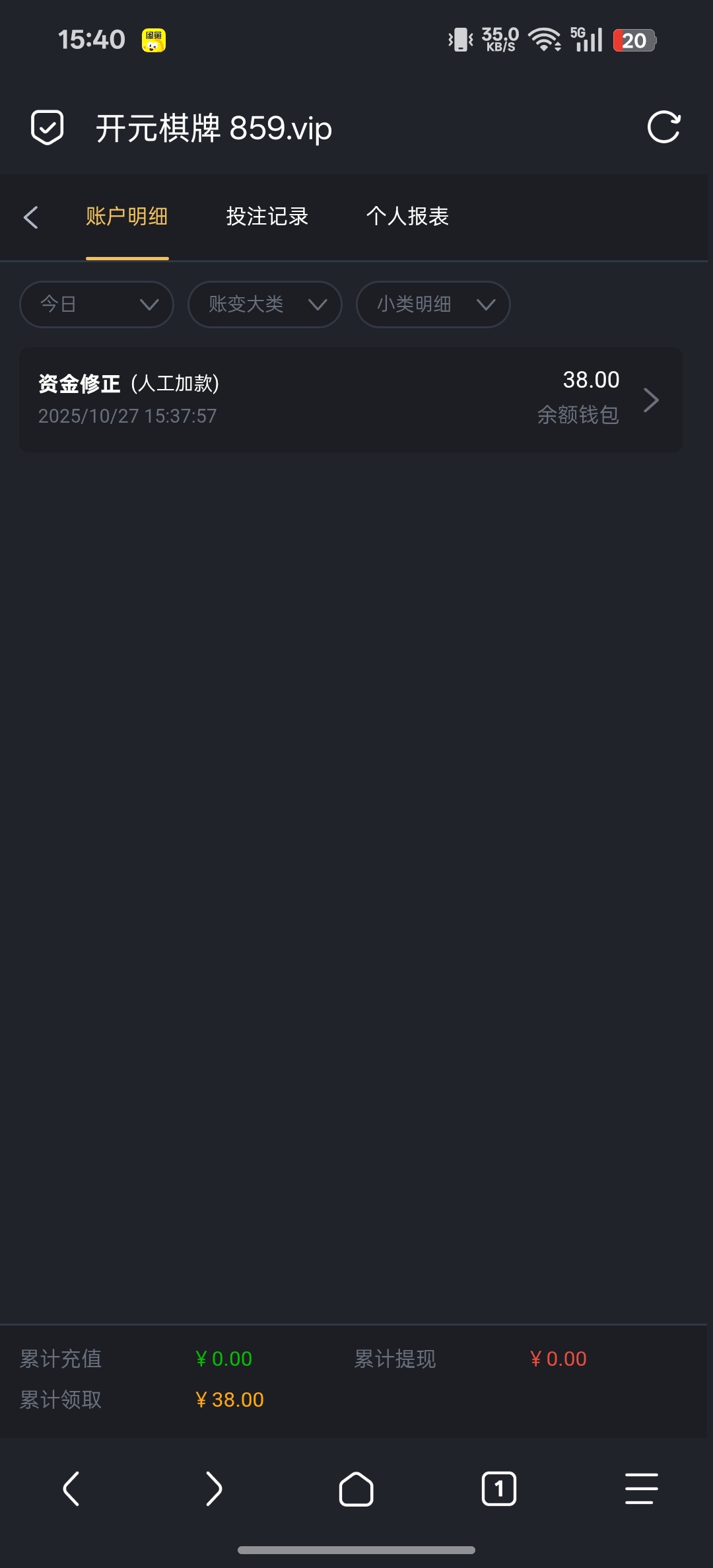Go to the browser home page
713x1568 pixels.
click(356, 1489)
